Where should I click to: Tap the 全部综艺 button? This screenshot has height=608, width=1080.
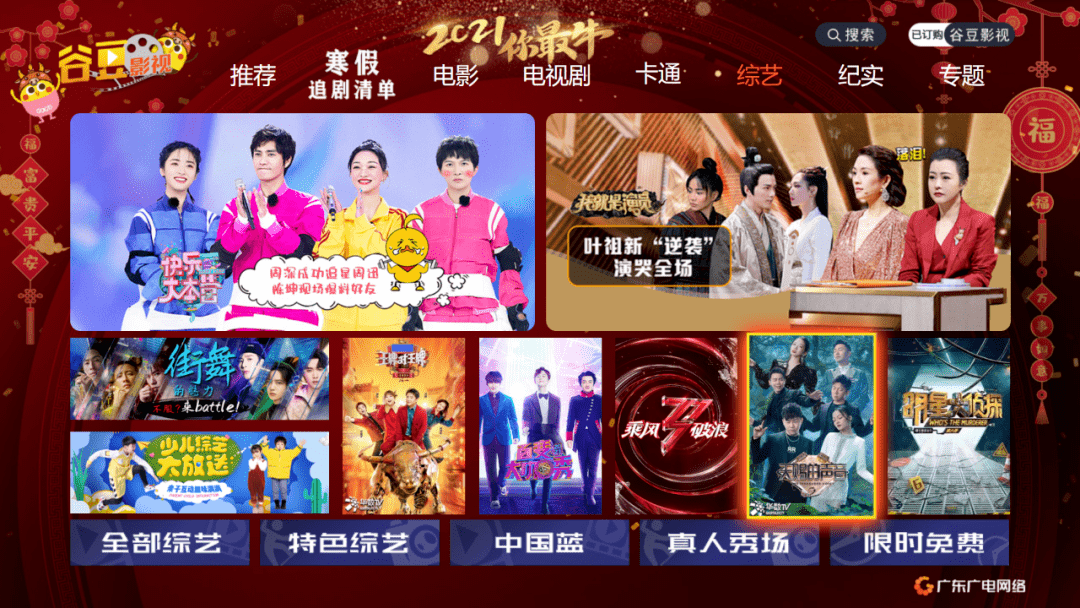coord(160,543)
